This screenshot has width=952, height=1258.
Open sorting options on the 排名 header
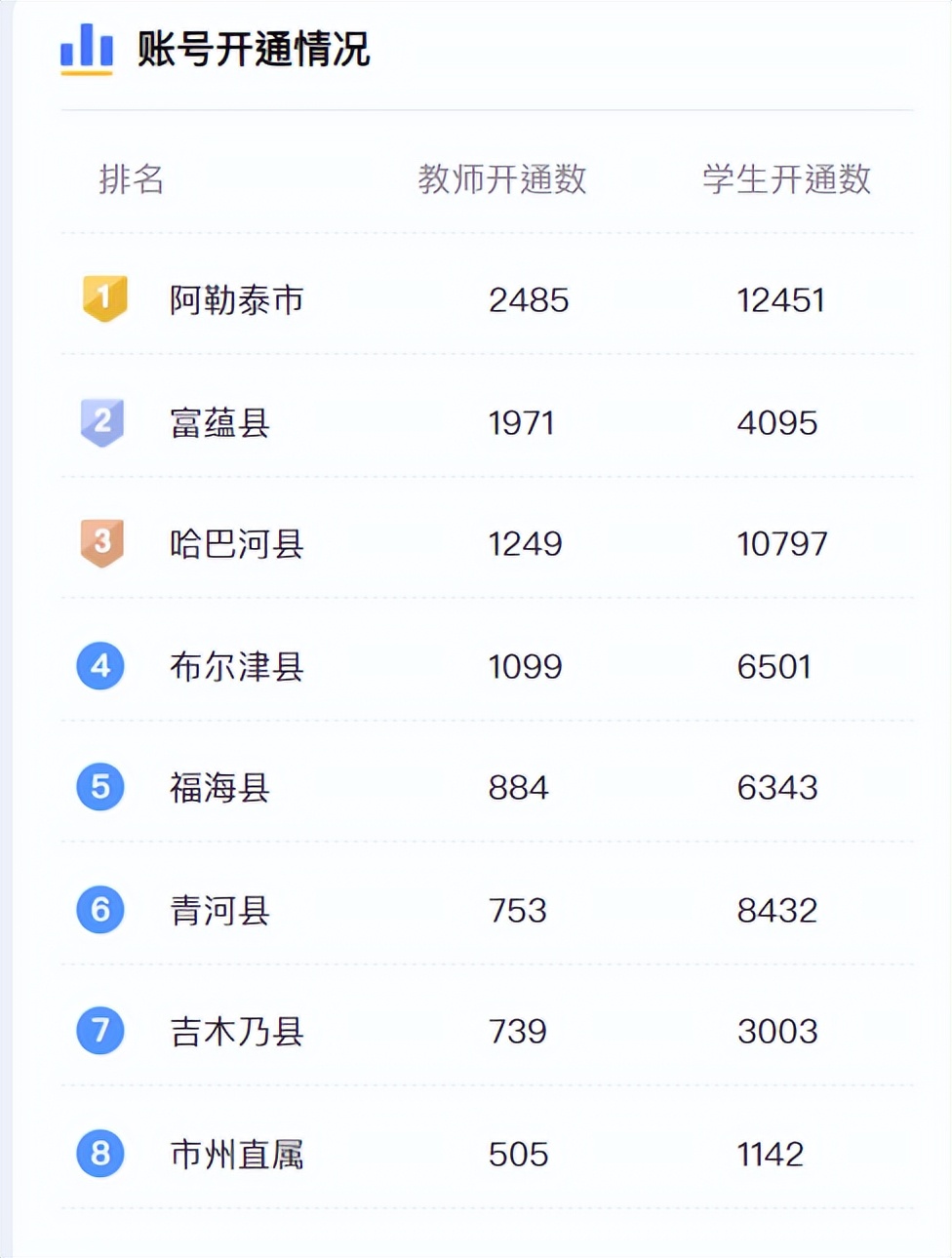tap(133, 179)
